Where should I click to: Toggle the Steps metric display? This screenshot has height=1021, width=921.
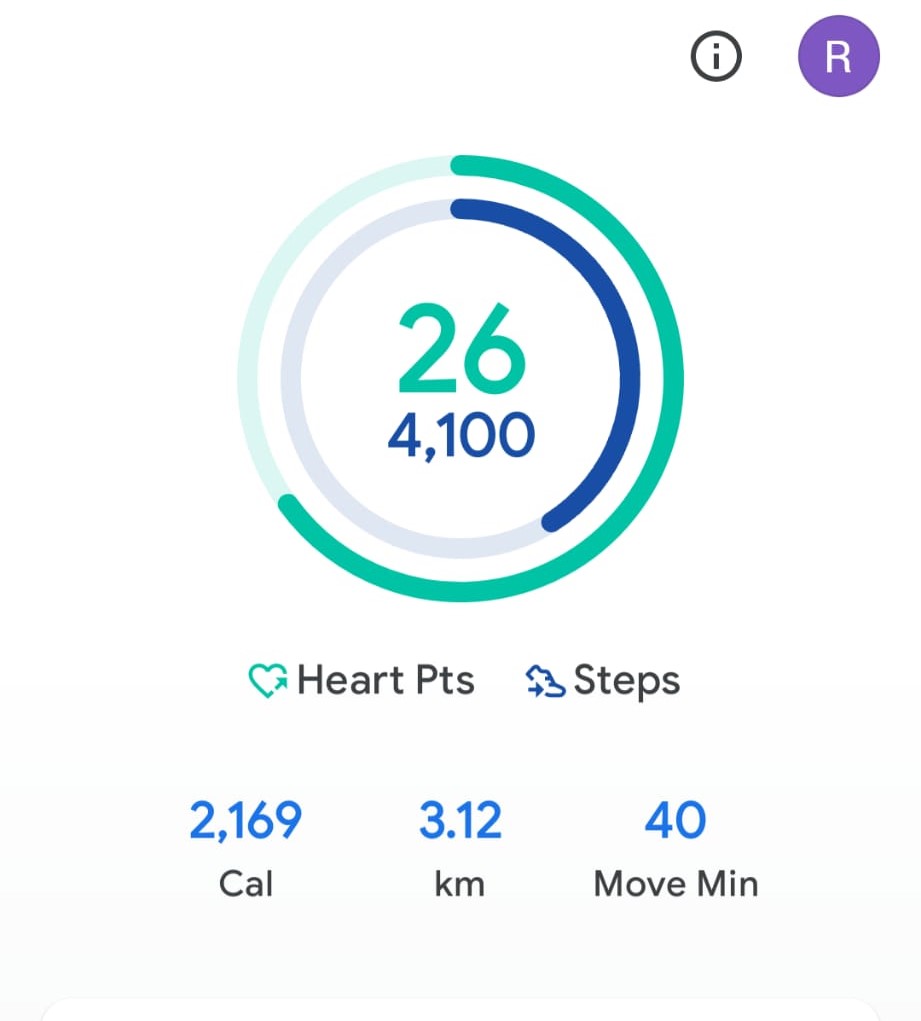coord(600,680)
